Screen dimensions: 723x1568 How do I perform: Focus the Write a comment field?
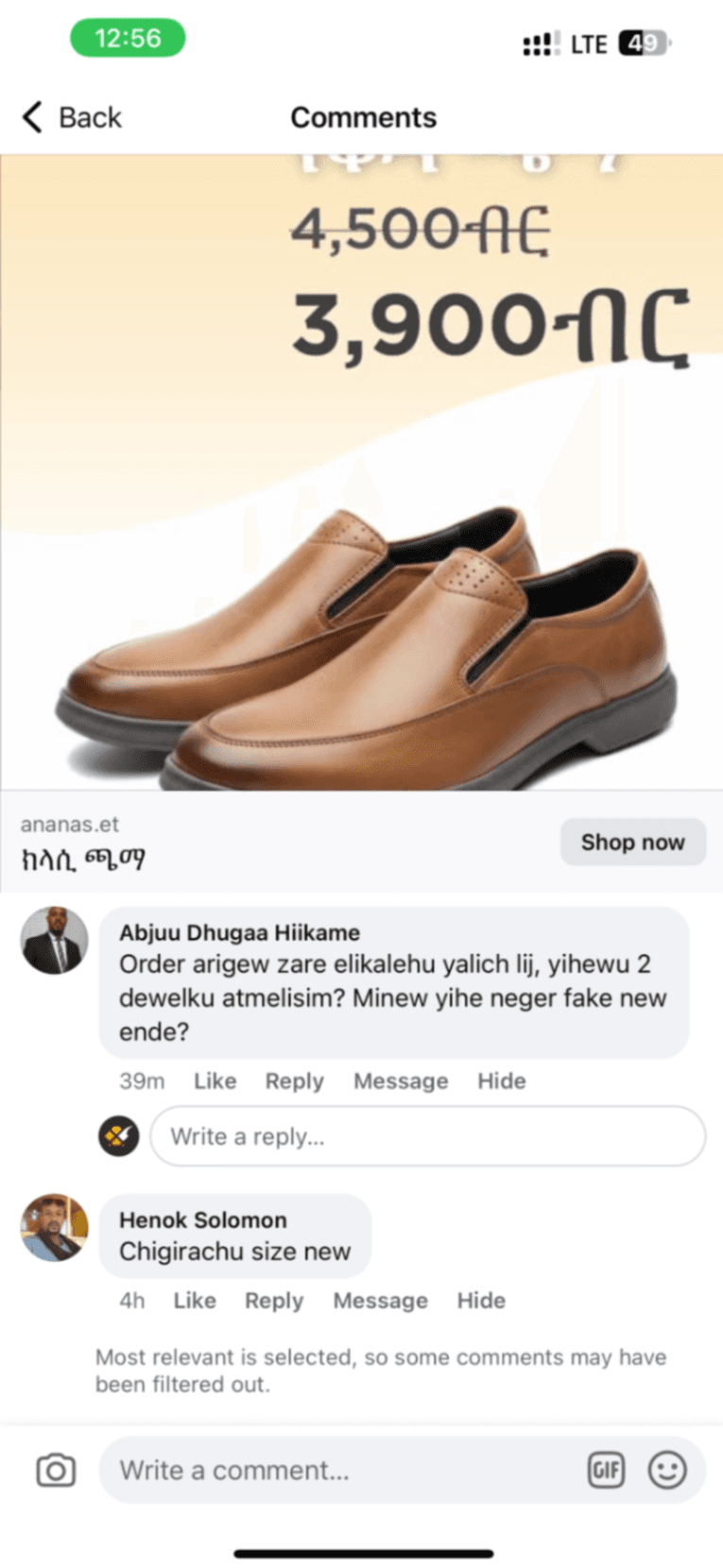tap(340, 1470)
